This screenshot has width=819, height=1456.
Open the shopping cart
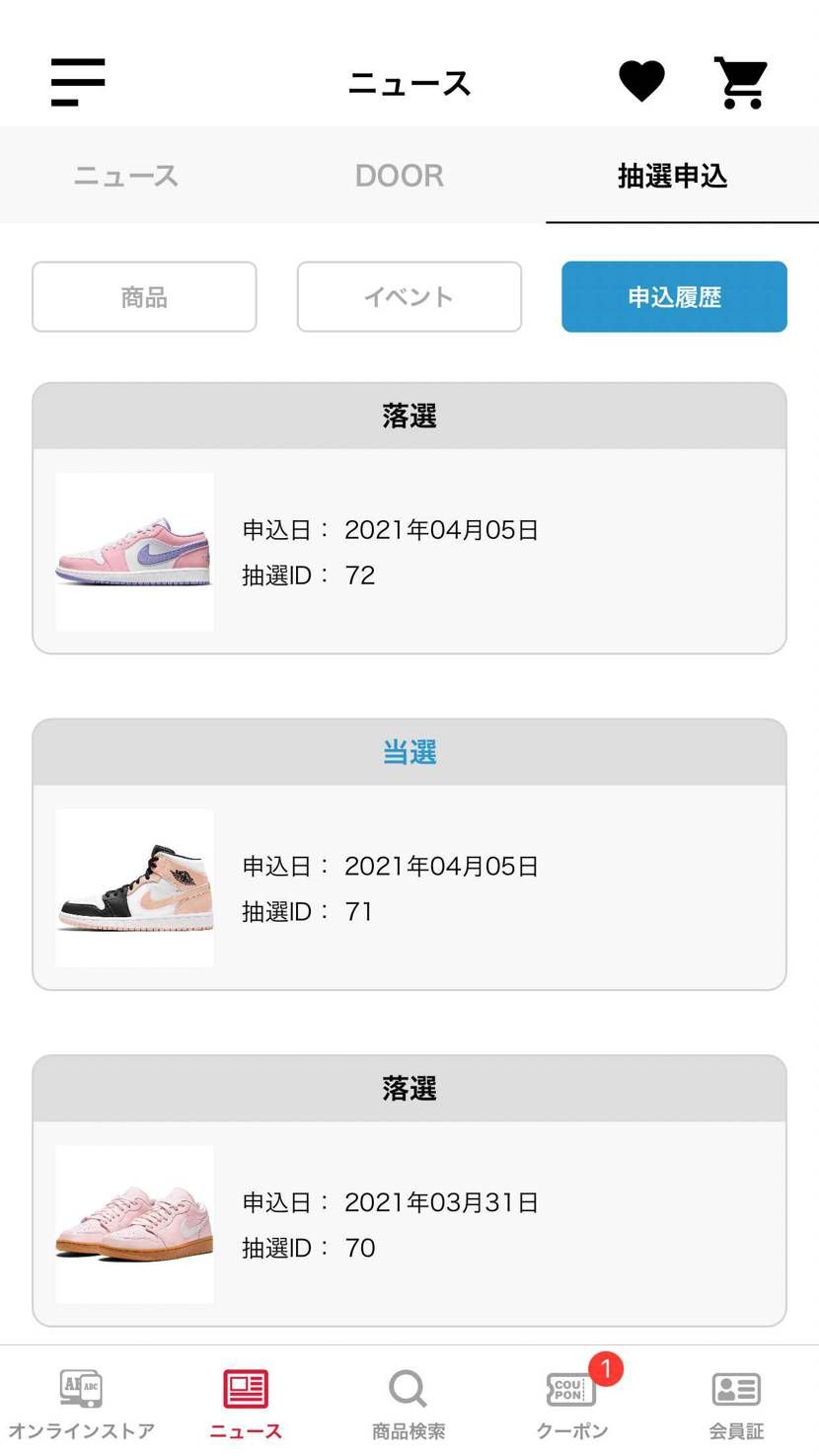741,81
